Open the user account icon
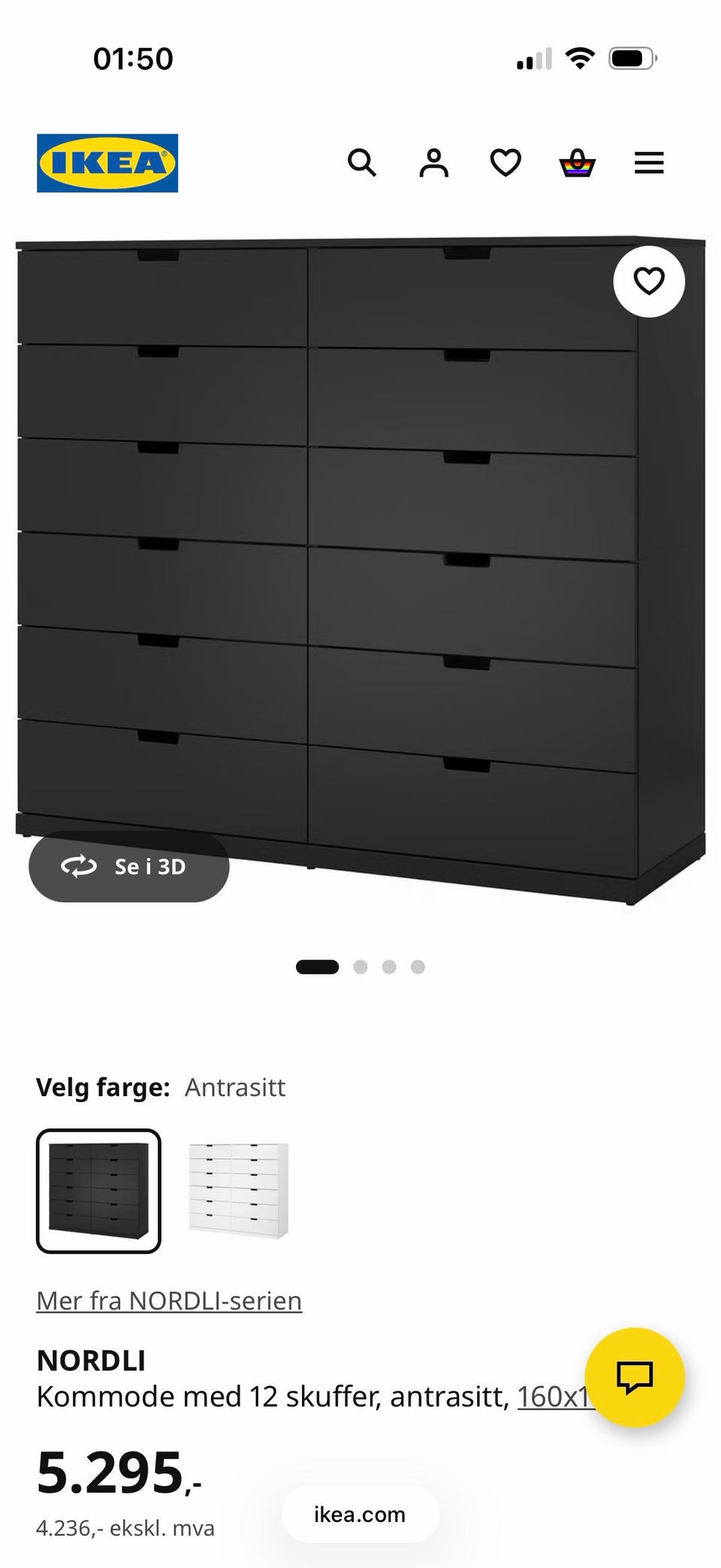721x1568 pixels. (433, 162)
